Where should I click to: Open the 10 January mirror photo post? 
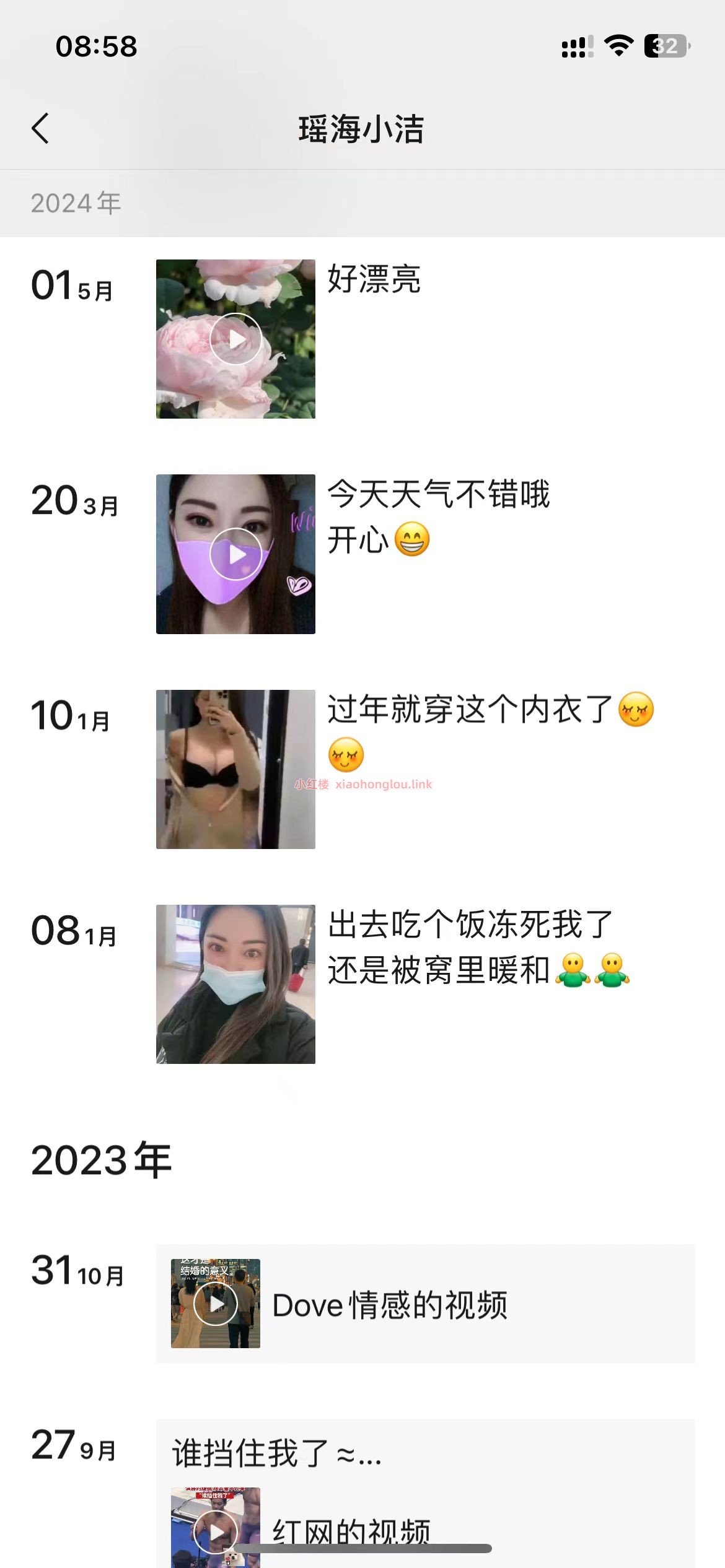tap(235, 769)
